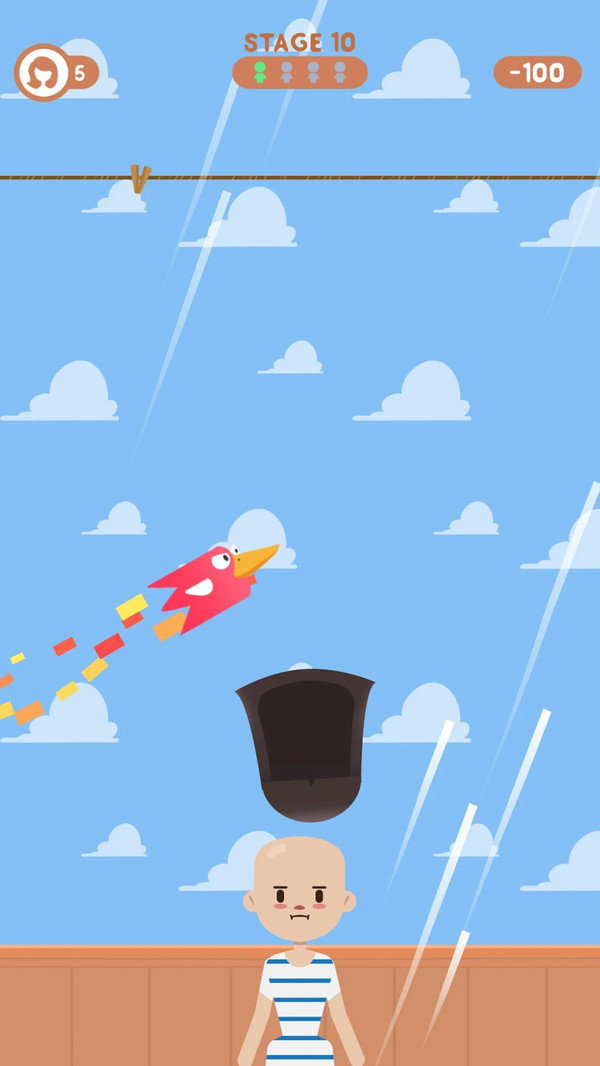This screenshot has width=600, height=1066.
Task: Open the wig collection icon
Action: click(x=42, y=72)
